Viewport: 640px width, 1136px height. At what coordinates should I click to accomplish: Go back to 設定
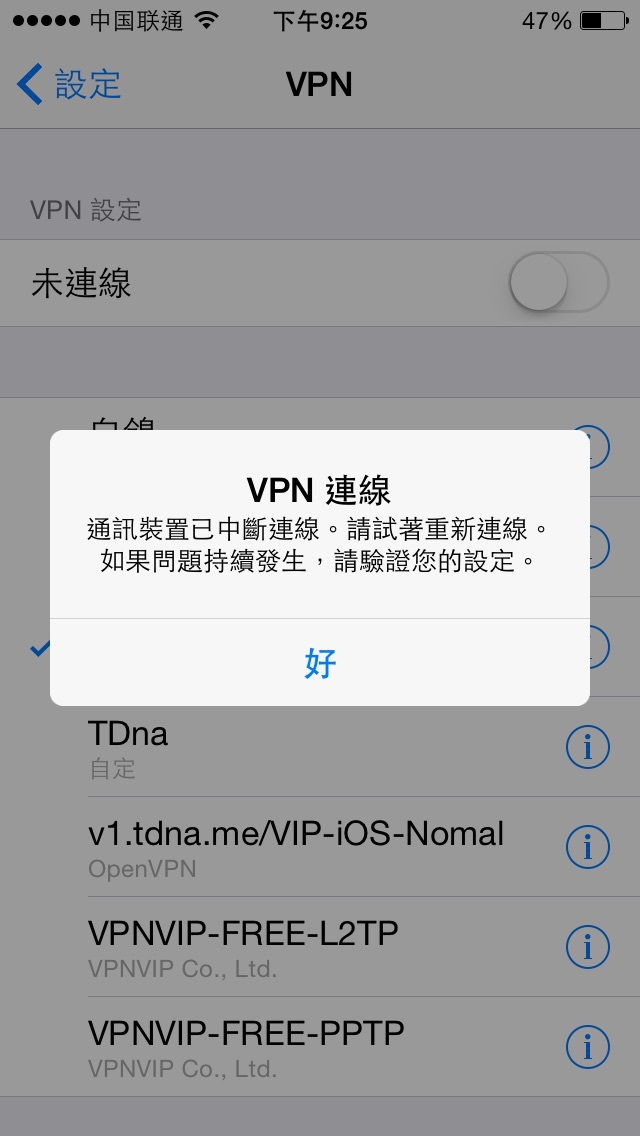(70, 85)
